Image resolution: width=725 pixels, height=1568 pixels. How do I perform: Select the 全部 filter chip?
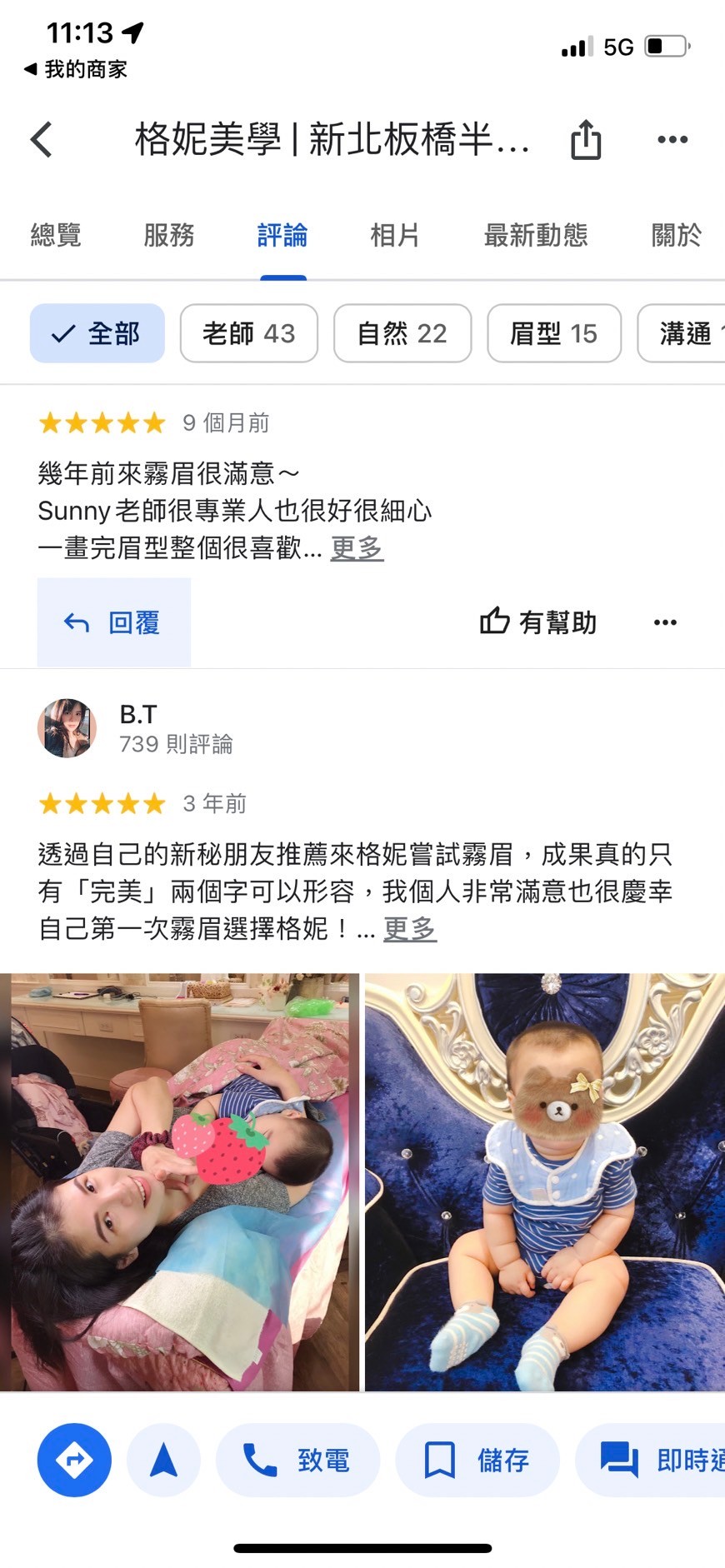(97, 333)
